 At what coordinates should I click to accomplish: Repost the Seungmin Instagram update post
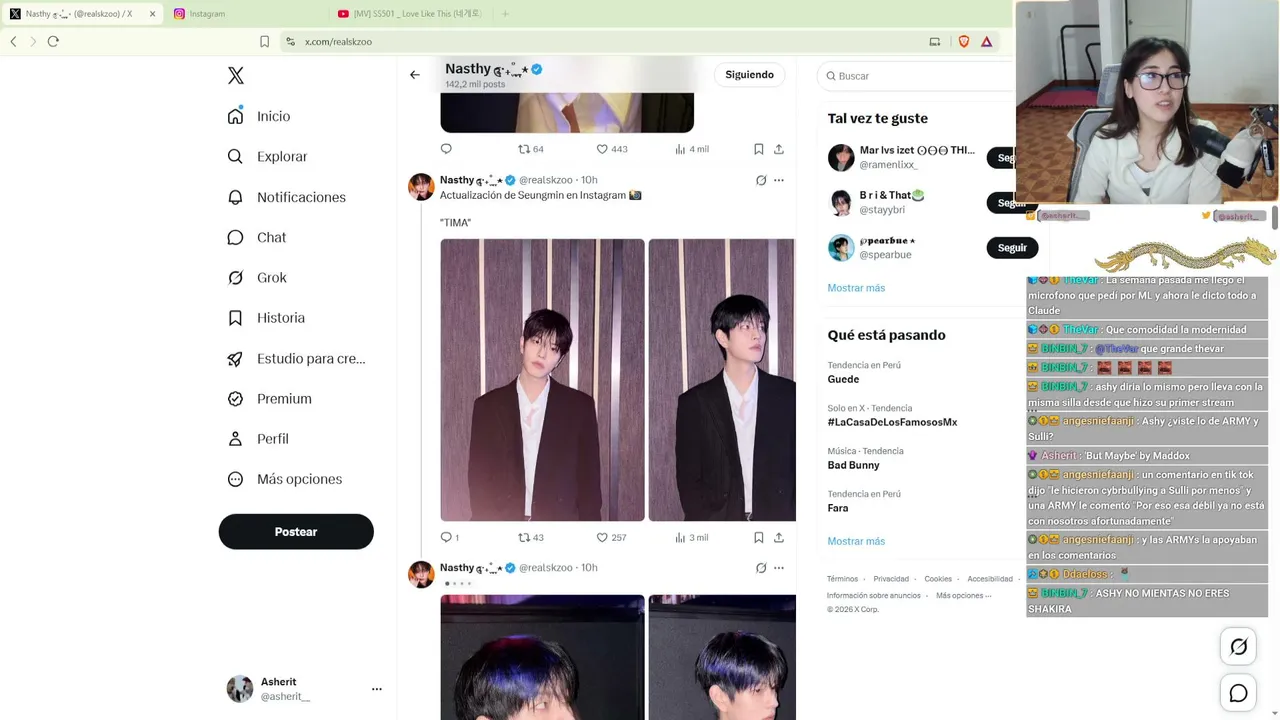click(531, 538)
